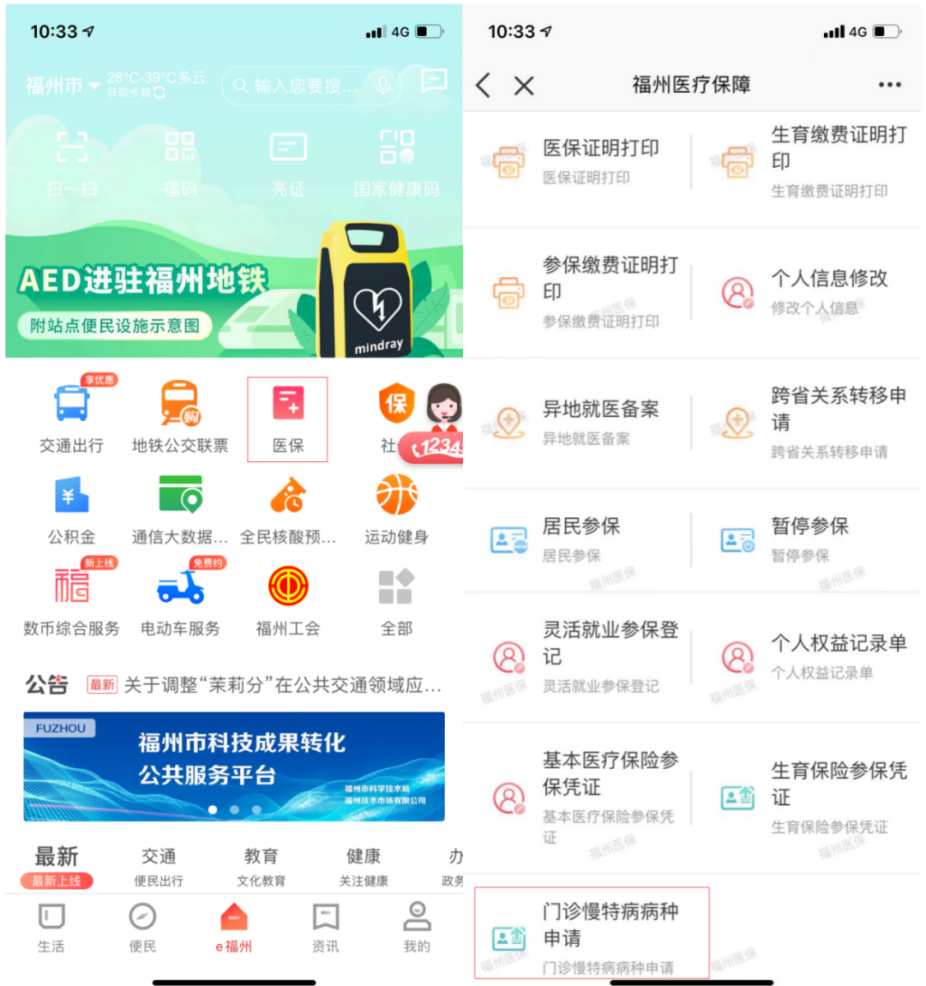Open 个人信息修改
This screenshot has height=986, width=926.
tap(810, 291)
